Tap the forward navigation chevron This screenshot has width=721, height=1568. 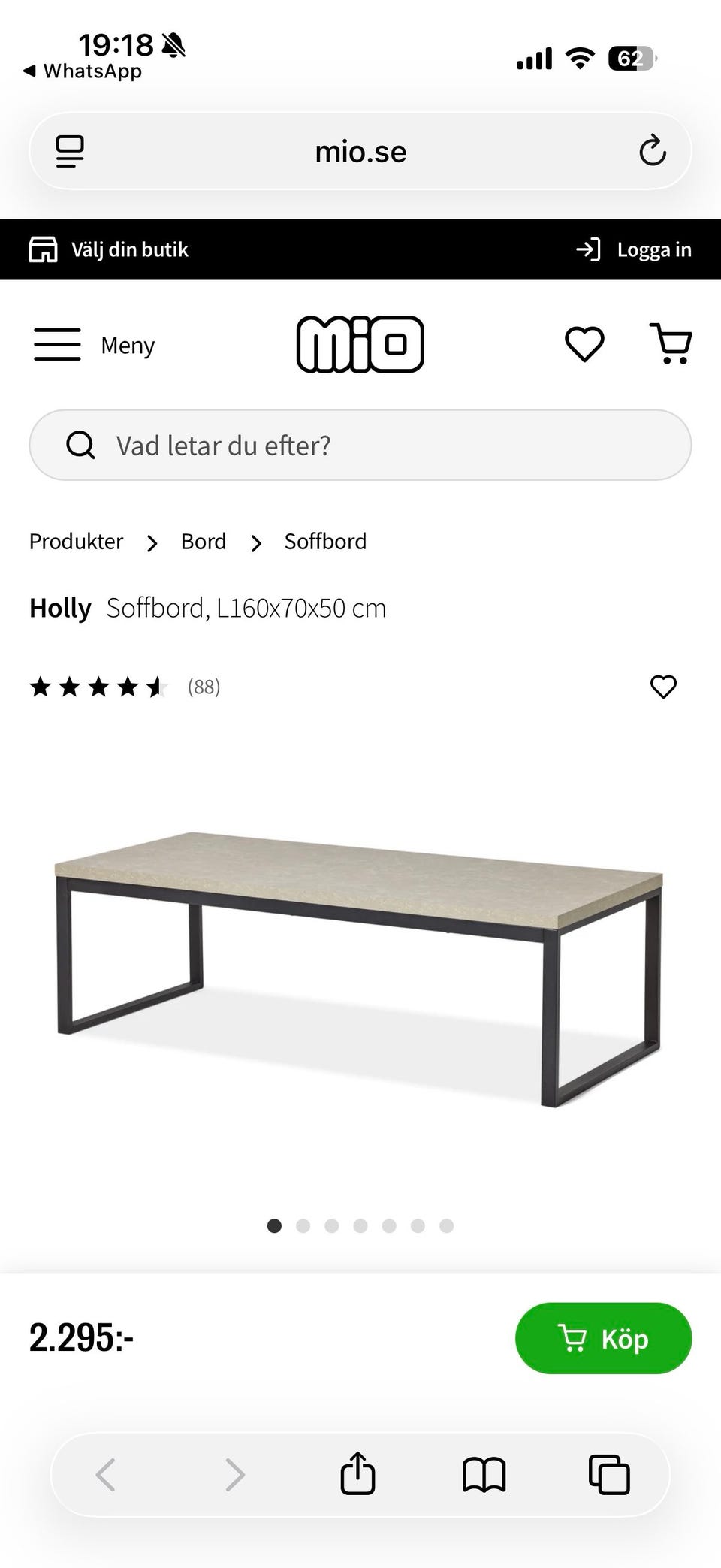point(236,1473)
